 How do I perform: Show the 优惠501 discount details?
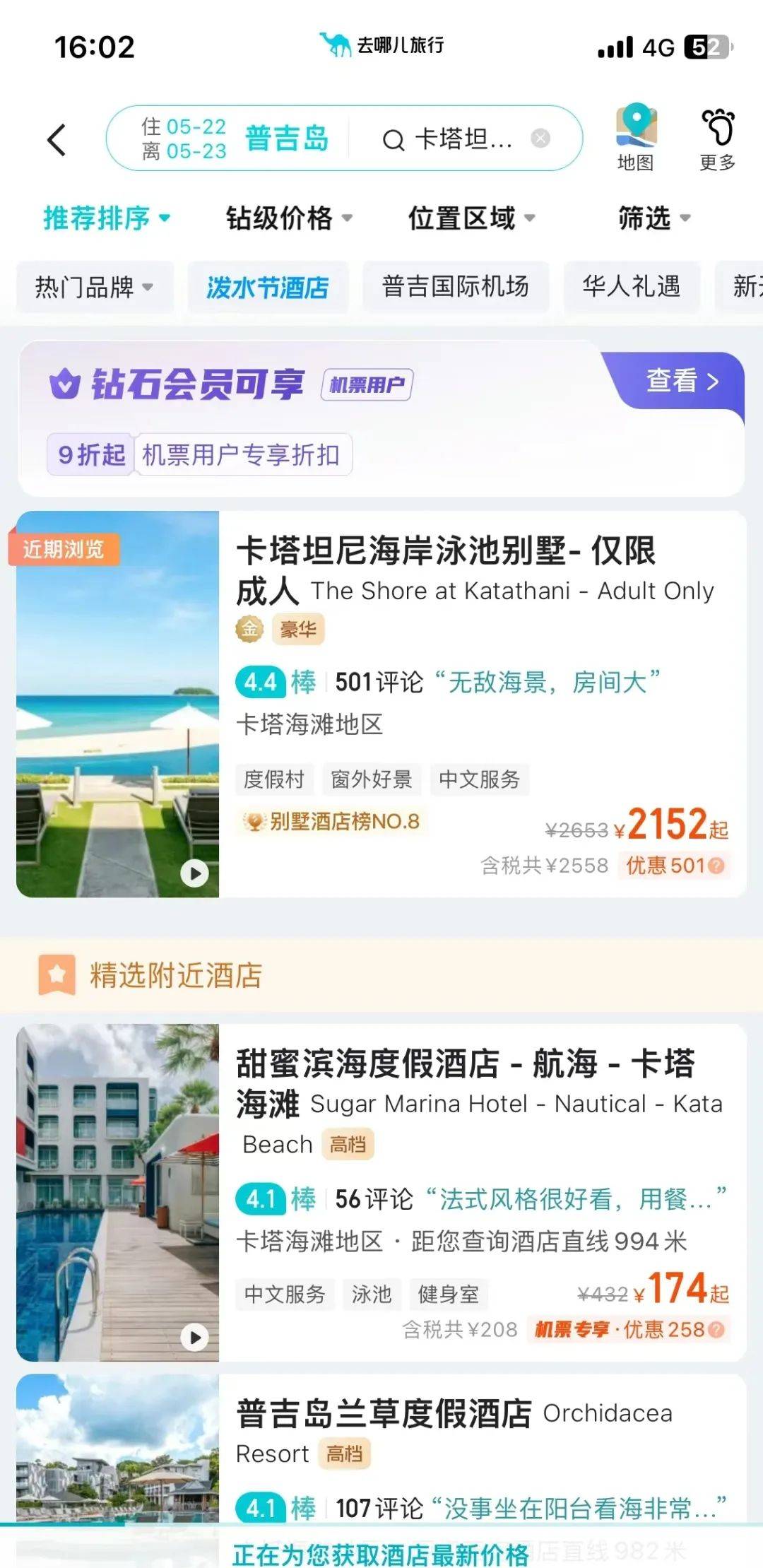pyautogui.click(x=675, y=866)
